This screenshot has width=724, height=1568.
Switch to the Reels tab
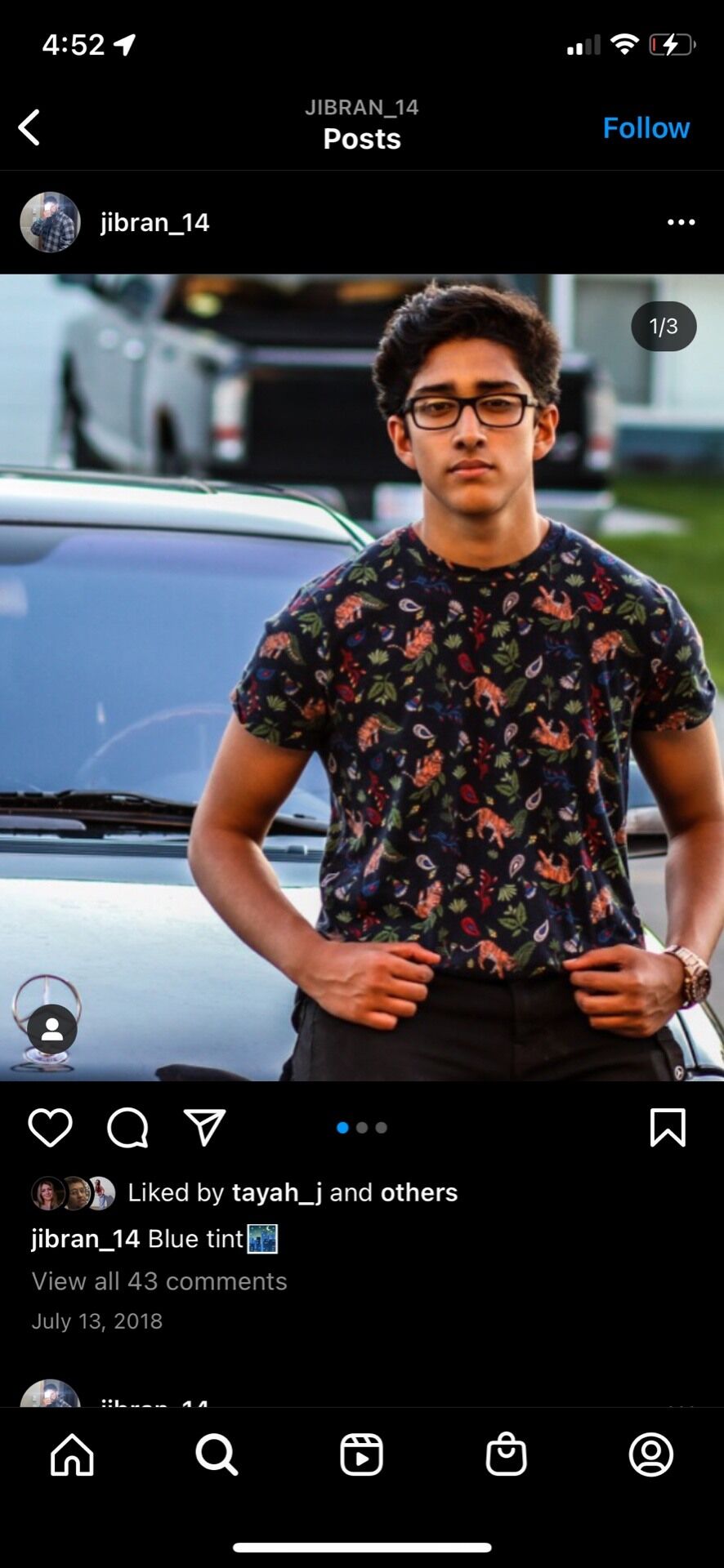click(361, 1454)
